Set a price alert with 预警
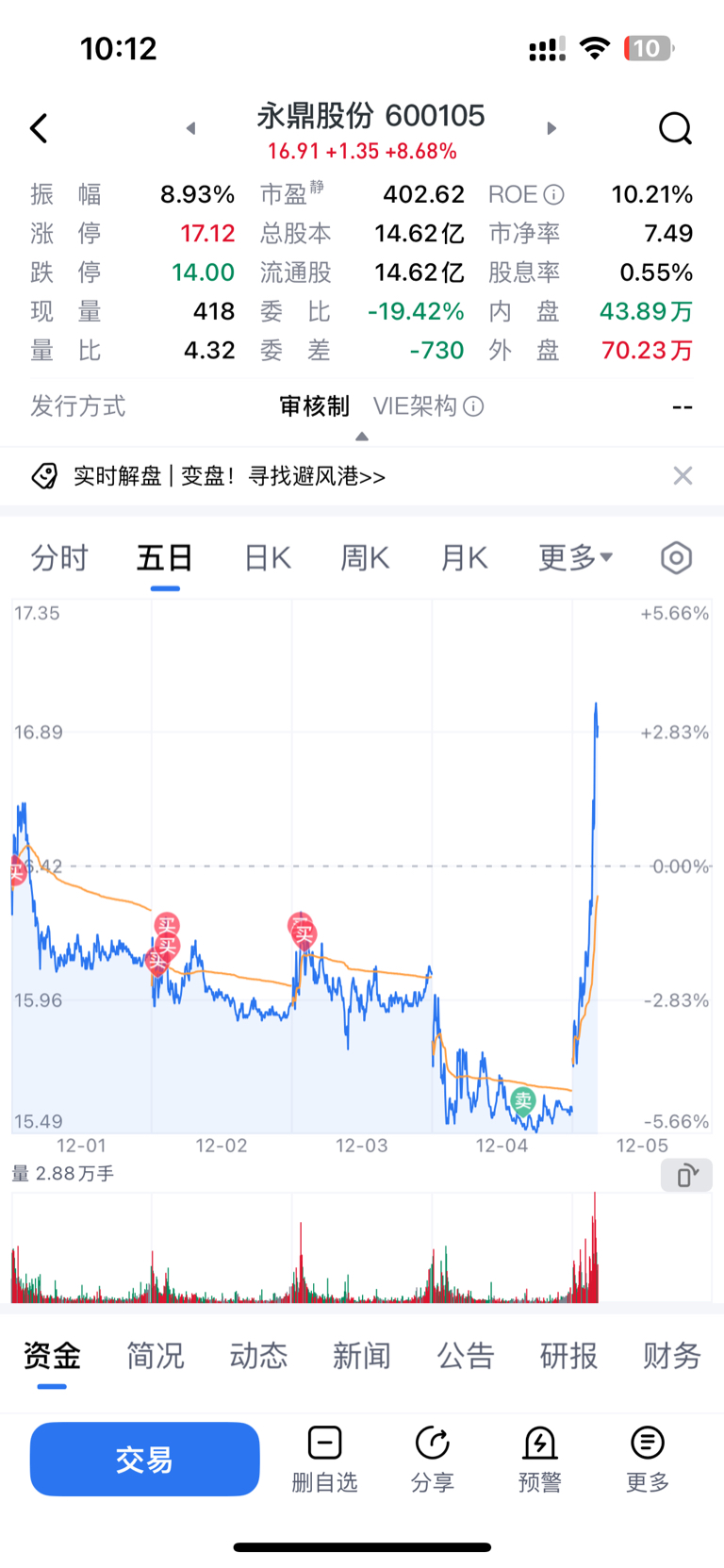 point(540,1460)
